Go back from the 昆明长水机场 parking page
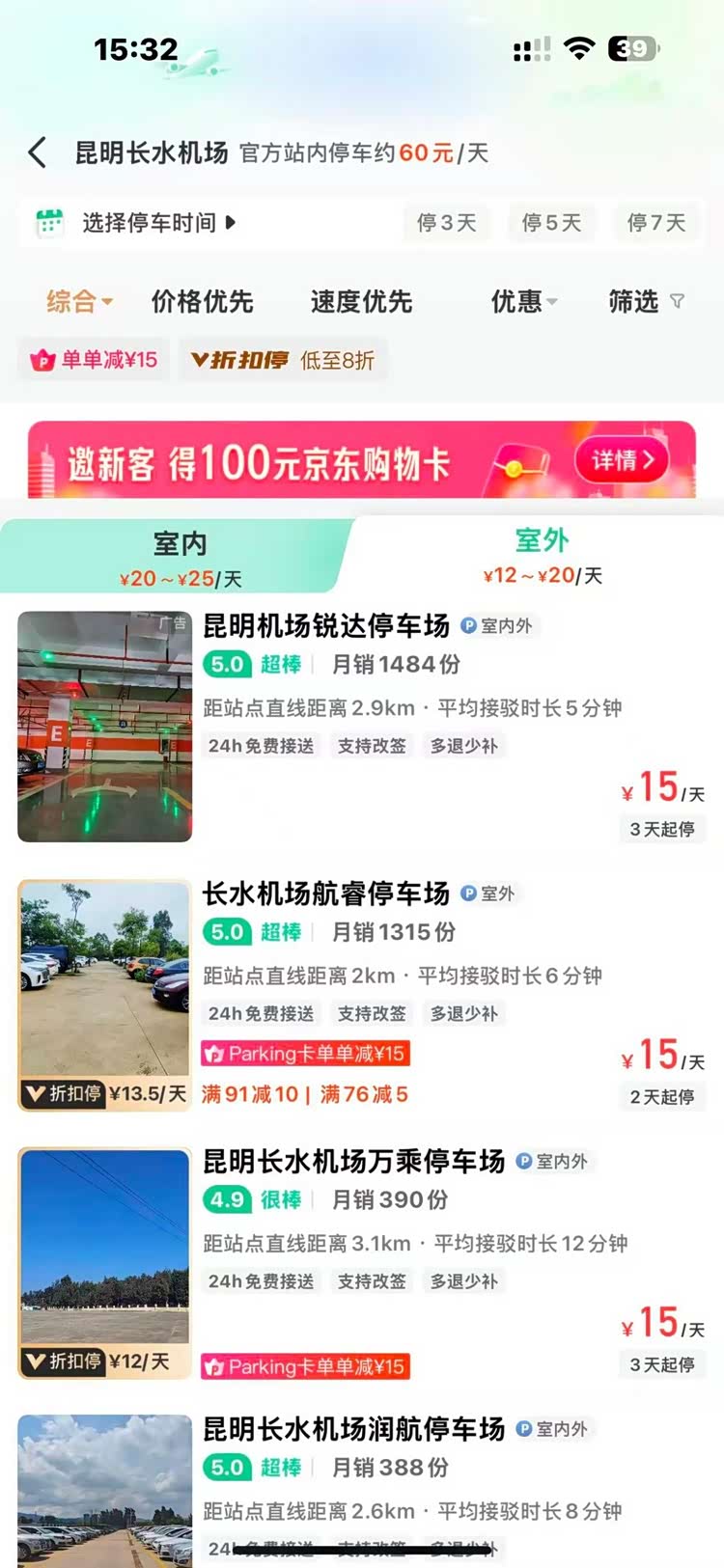 38,152
